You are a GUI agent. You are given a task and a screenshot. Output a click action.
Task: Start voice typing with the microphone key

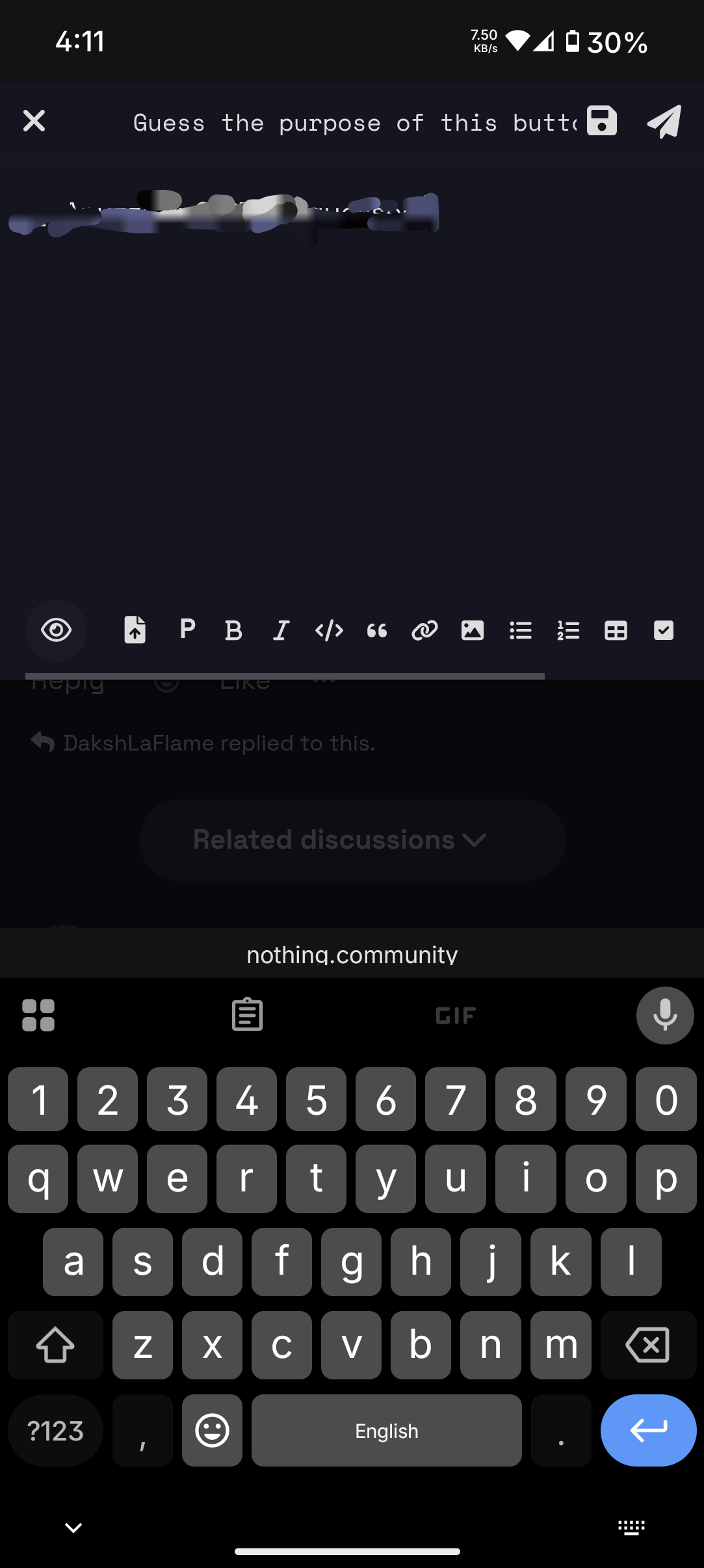pyautogui.click(x=665, y=1015)
